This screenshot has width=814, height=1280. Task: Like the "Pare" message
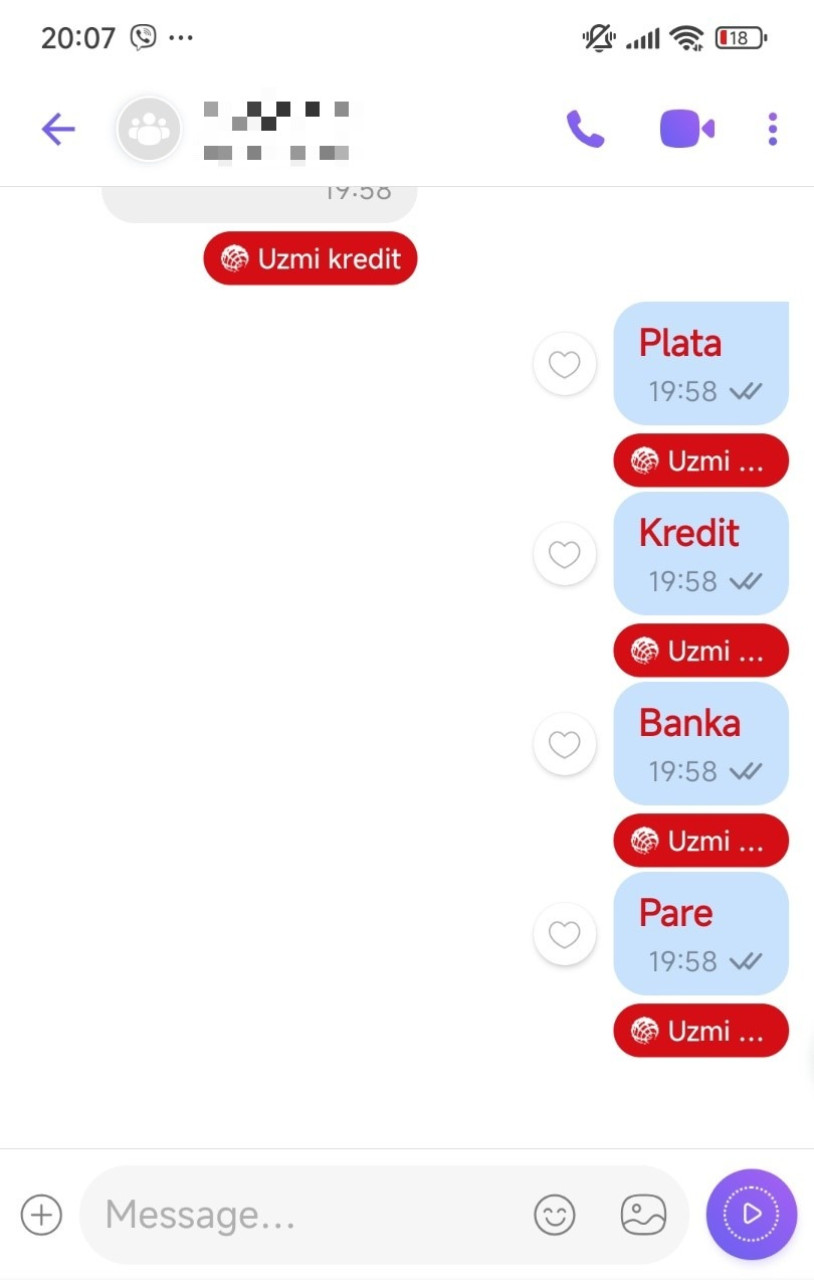point(565,934)
